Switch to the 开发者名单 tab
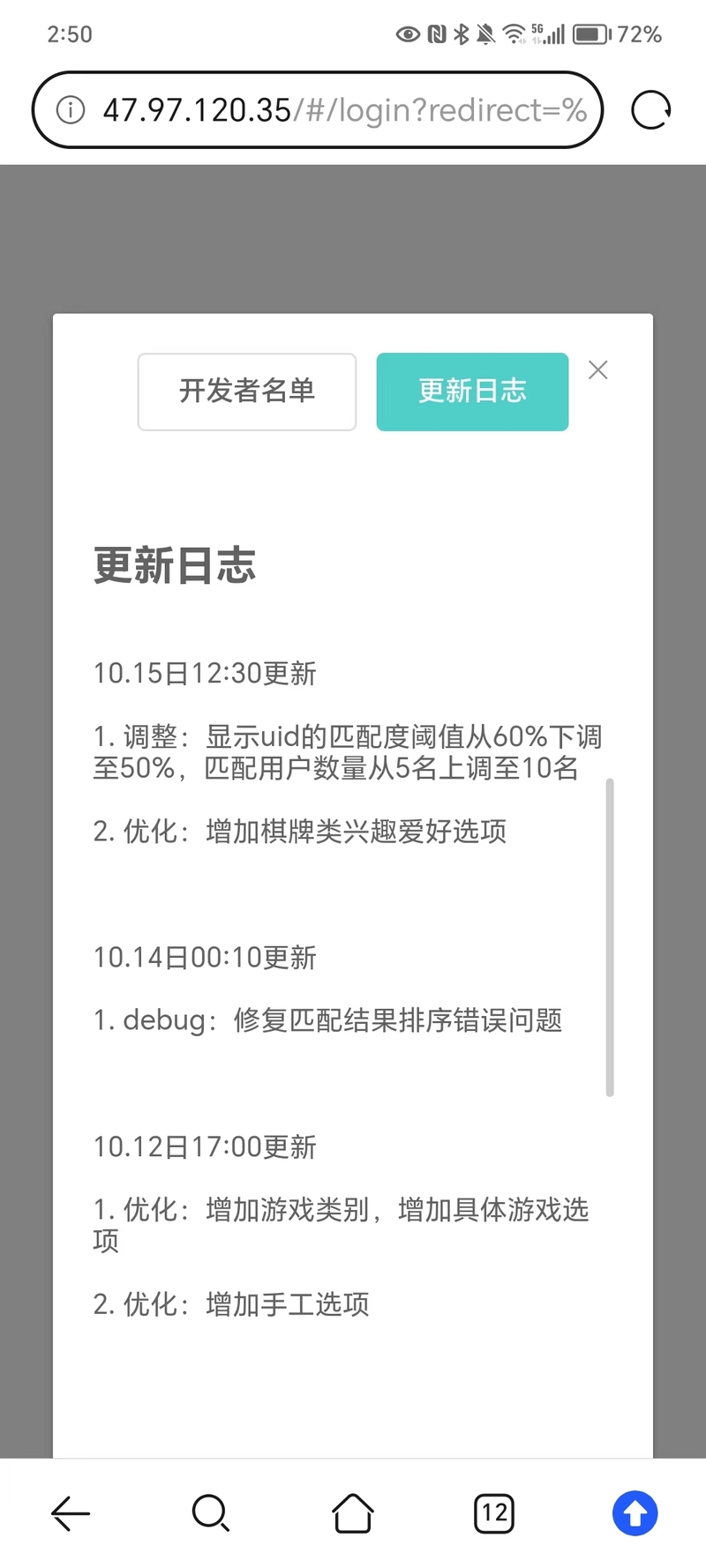Viewport: 706px width, 1568px height. [x=247, y=392]
